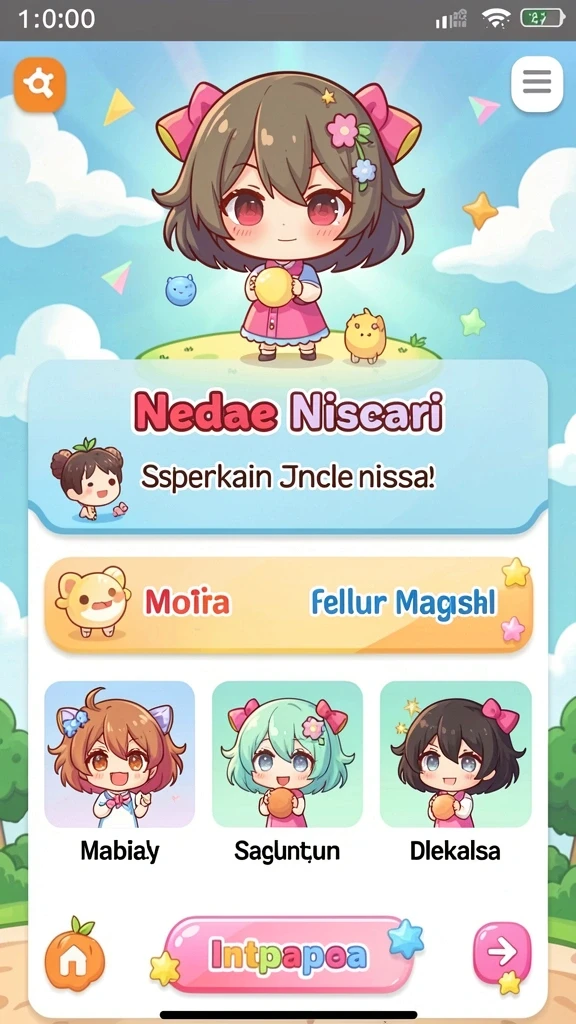Screen dimensions: 576x1024
Task: Tap the pink Intpapoa button
Action: 289,955
